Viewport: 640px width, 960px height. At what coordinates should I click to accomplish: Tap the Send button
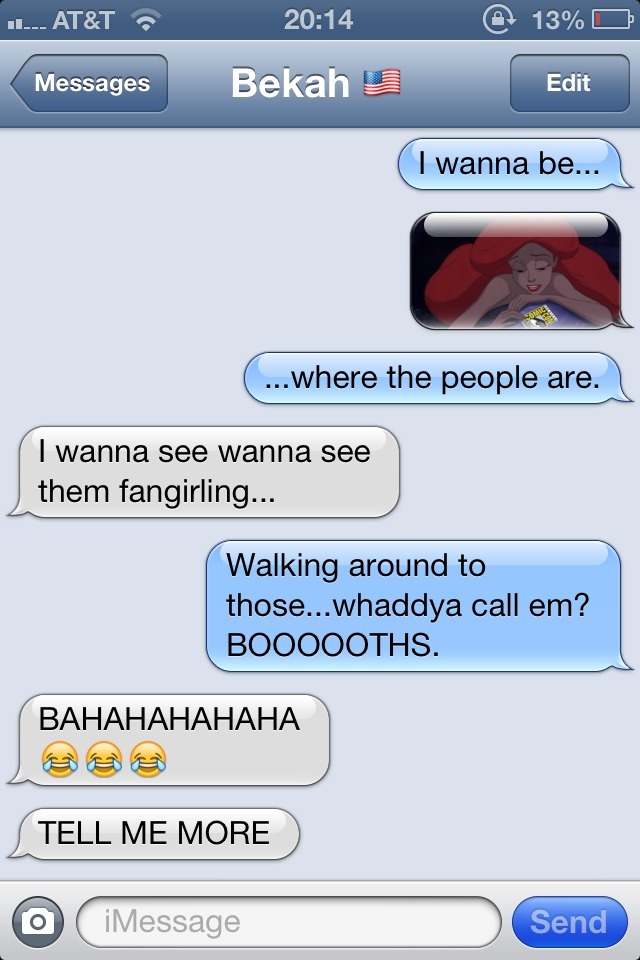pyautogui.click(x=568, y=921)
